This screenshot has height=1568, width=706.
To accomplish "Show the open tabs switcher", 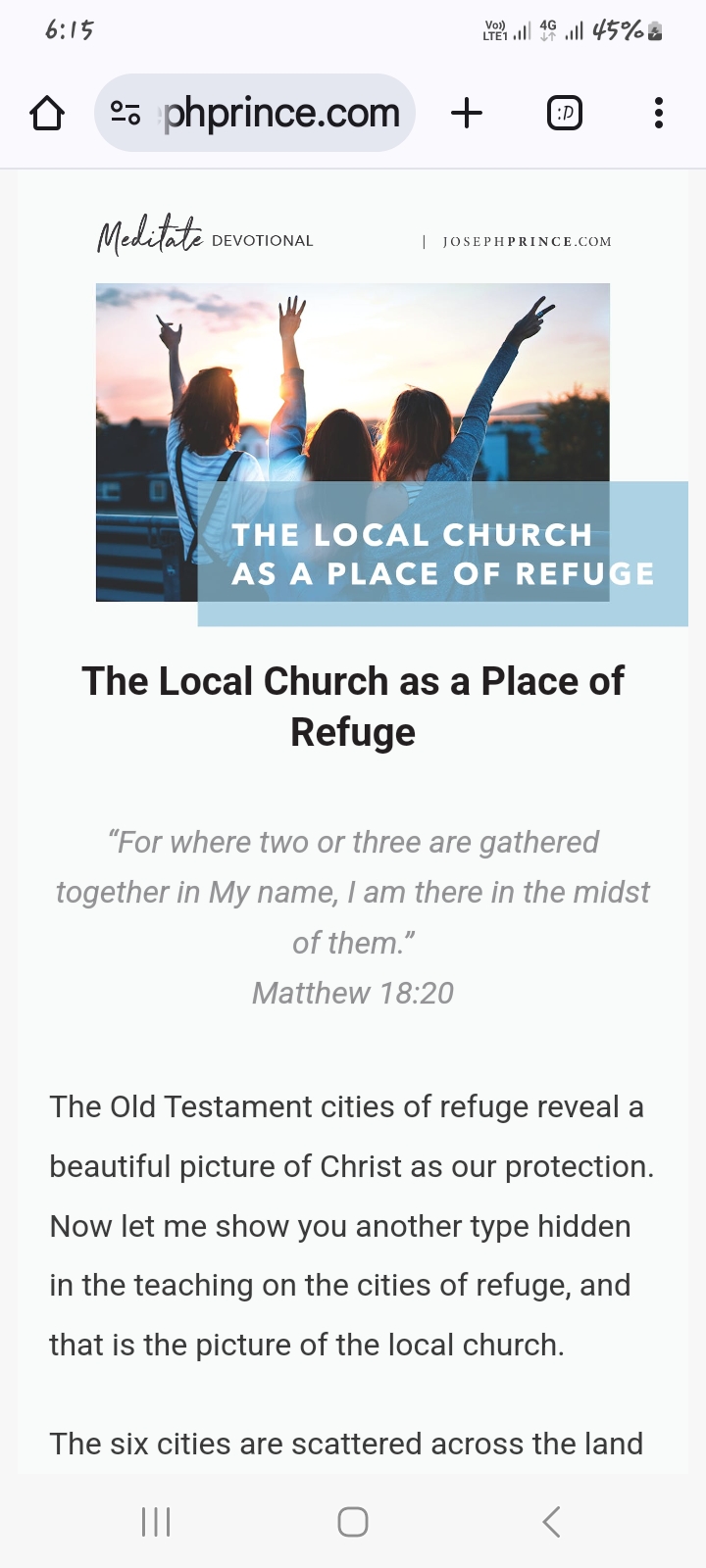I will click(564, 114).
